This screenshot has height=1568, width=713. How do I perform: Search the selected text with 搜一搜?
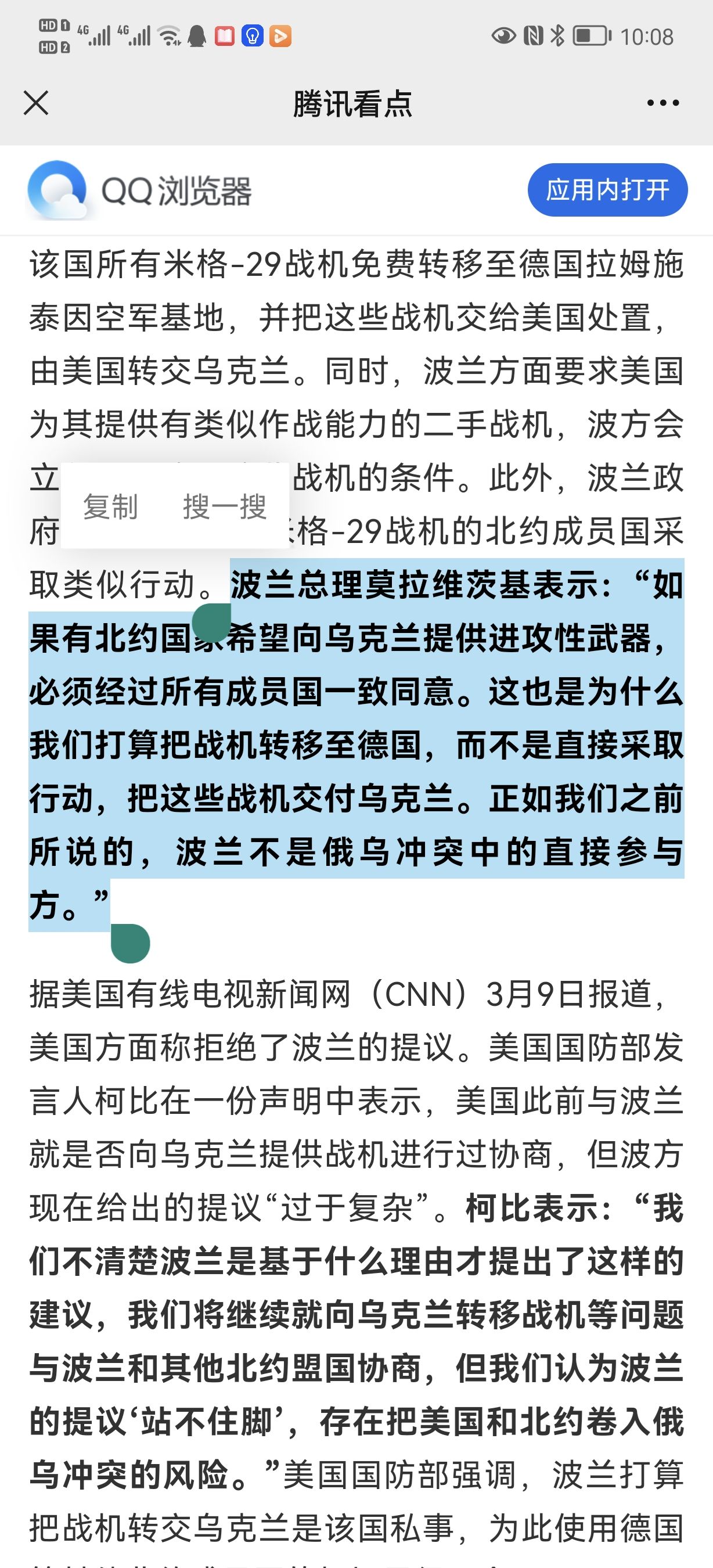225,506
